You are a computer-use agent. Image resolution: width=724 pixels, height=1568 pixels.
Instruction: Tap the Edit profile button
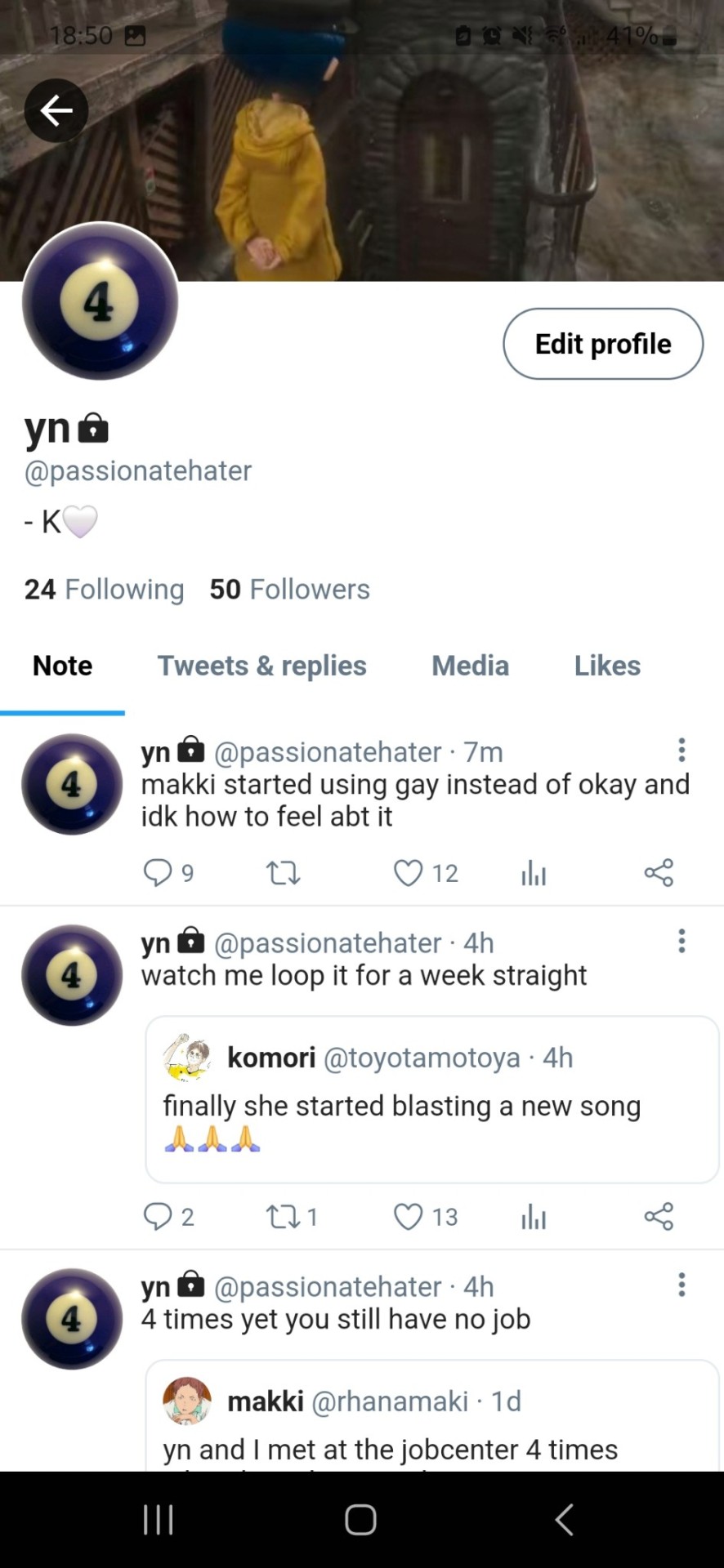[x=602, y=344]
